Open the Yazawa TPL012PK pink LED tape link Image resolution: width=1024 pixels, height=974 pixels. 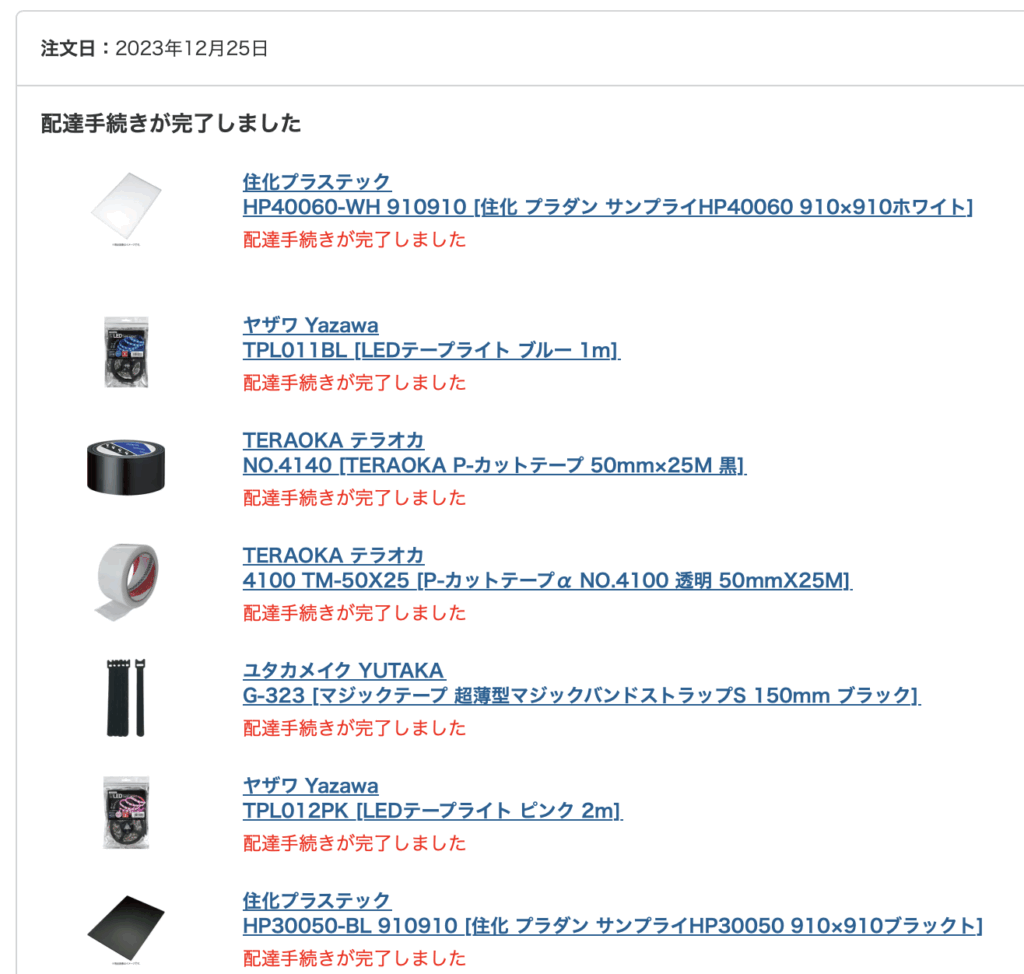point(432,810)
